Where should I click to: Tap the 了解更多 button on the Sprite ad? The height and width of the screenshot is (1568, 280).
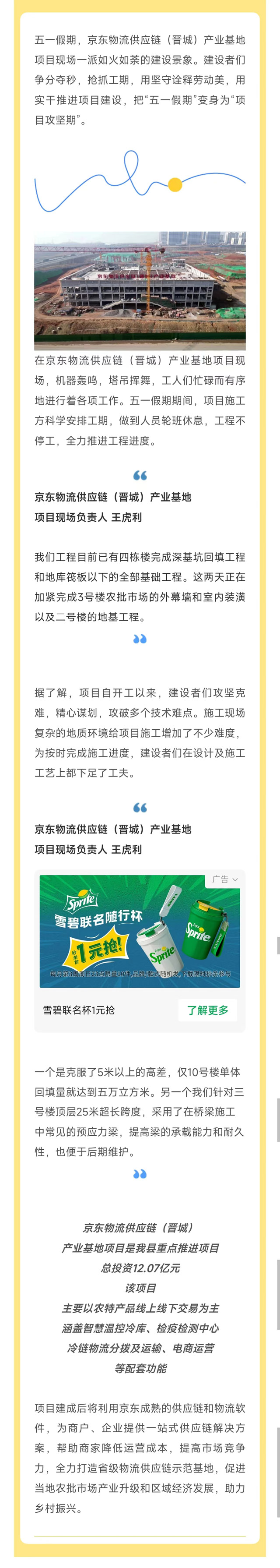point(207,1010)
